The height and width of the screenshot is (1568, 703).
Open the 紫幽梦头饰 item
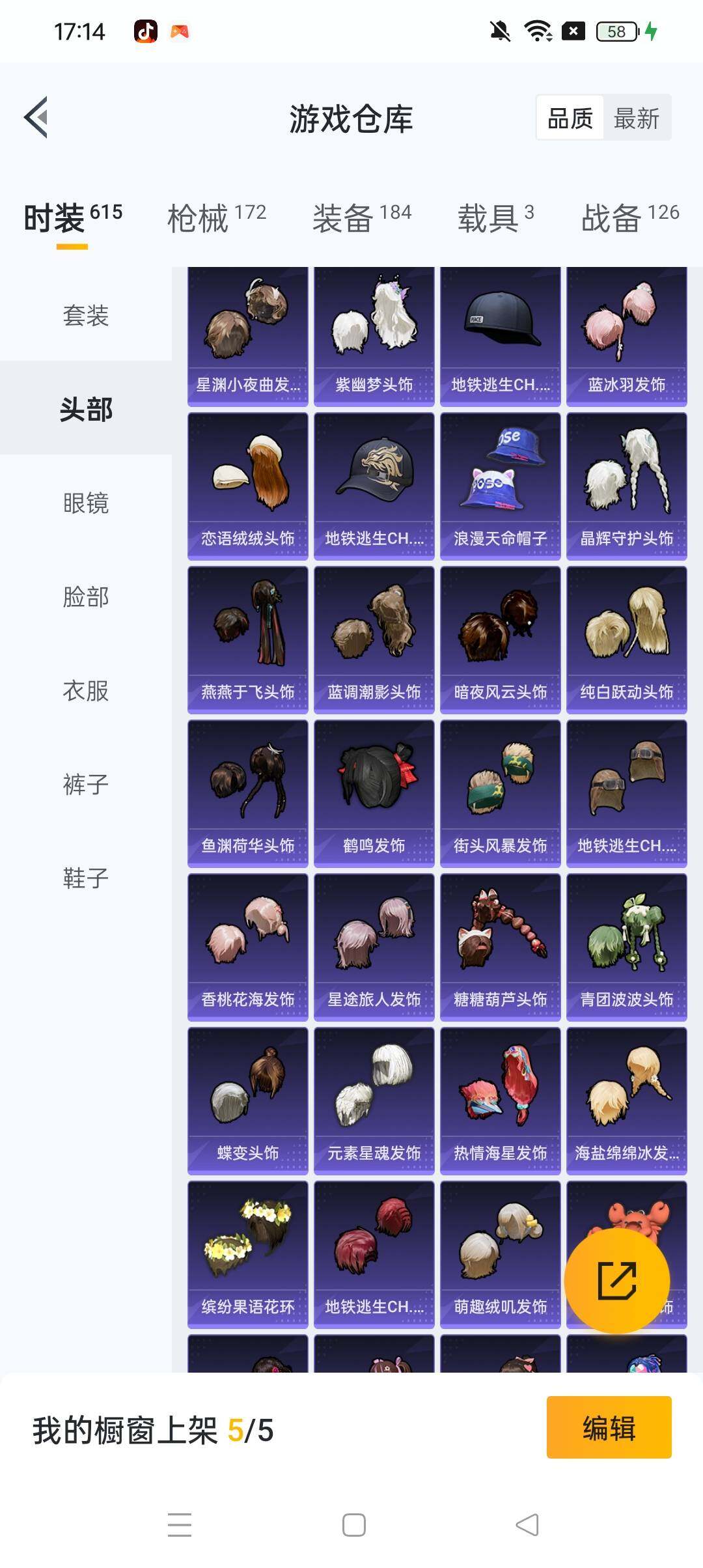pyautogui.click(x=374, y=337)
